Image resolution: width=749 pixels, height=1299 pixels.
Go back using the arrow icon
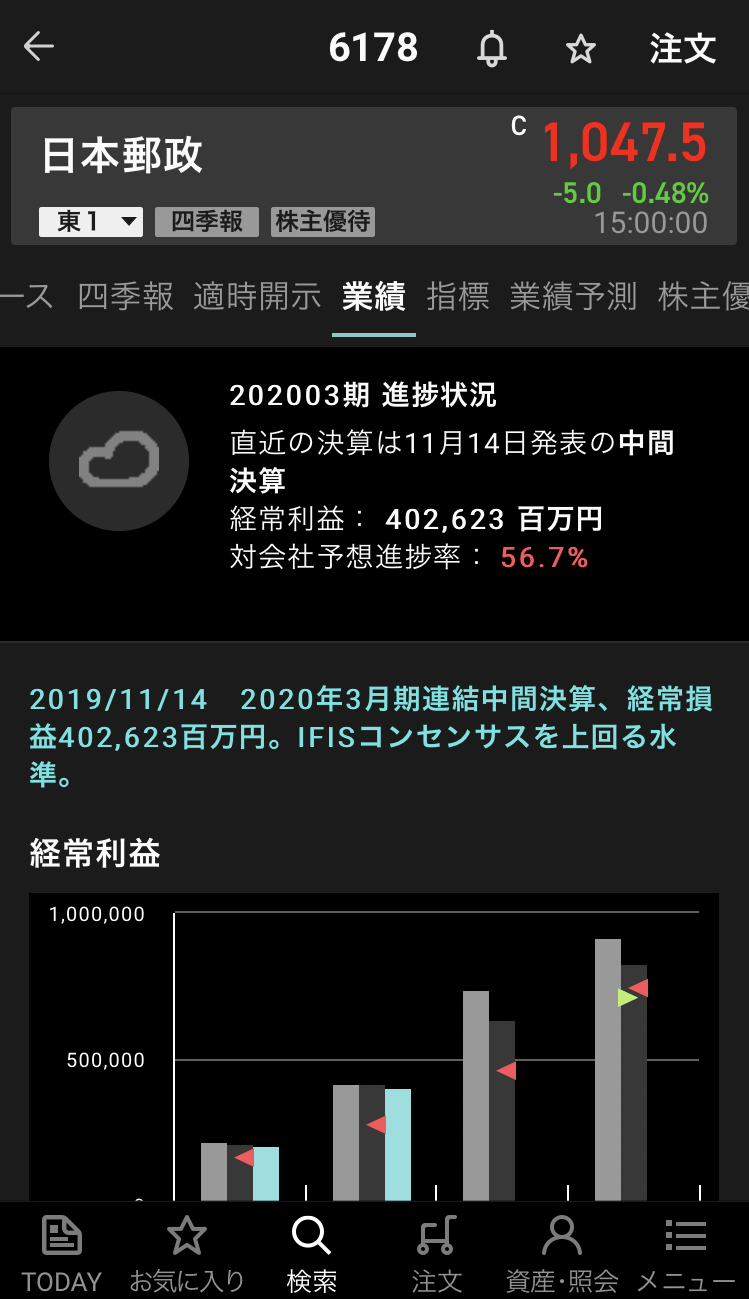coord(39,47)
